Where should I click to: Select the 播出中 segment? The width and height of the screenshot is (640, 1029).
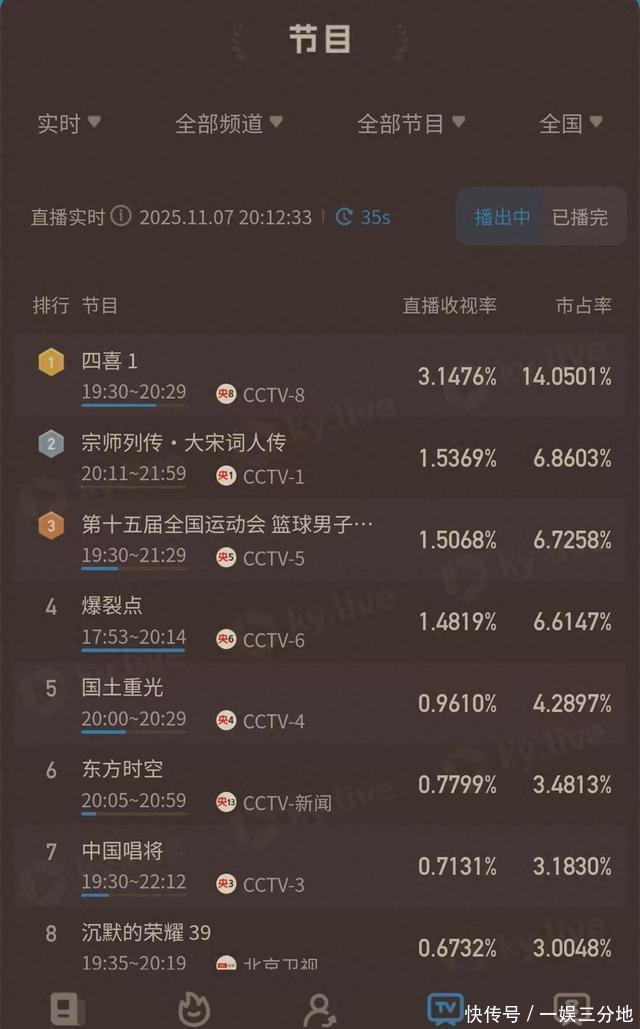tap(502, 217)
